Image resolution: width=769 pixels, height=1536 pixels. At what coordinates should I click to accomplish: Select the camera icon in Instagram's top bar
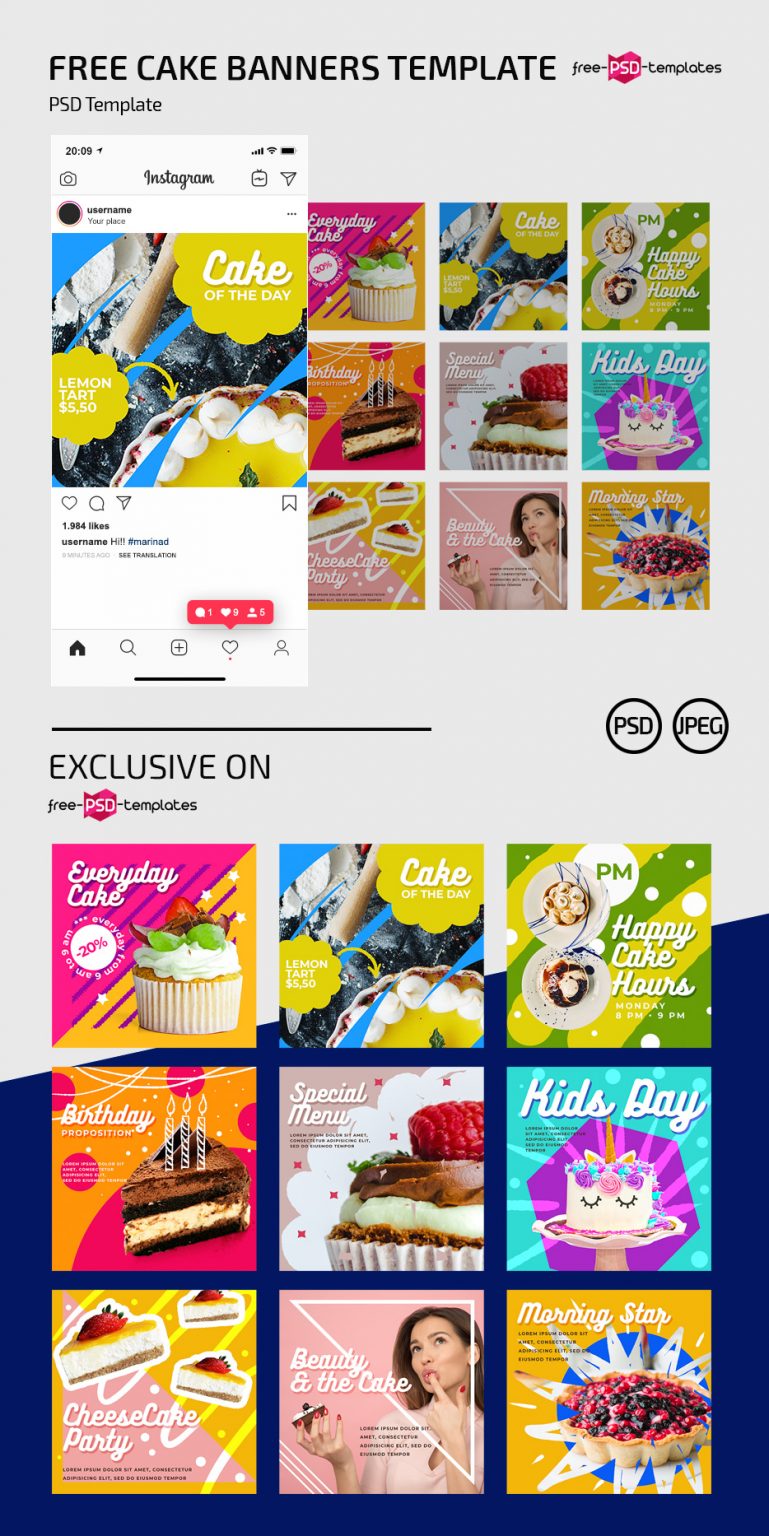point(67,178)
